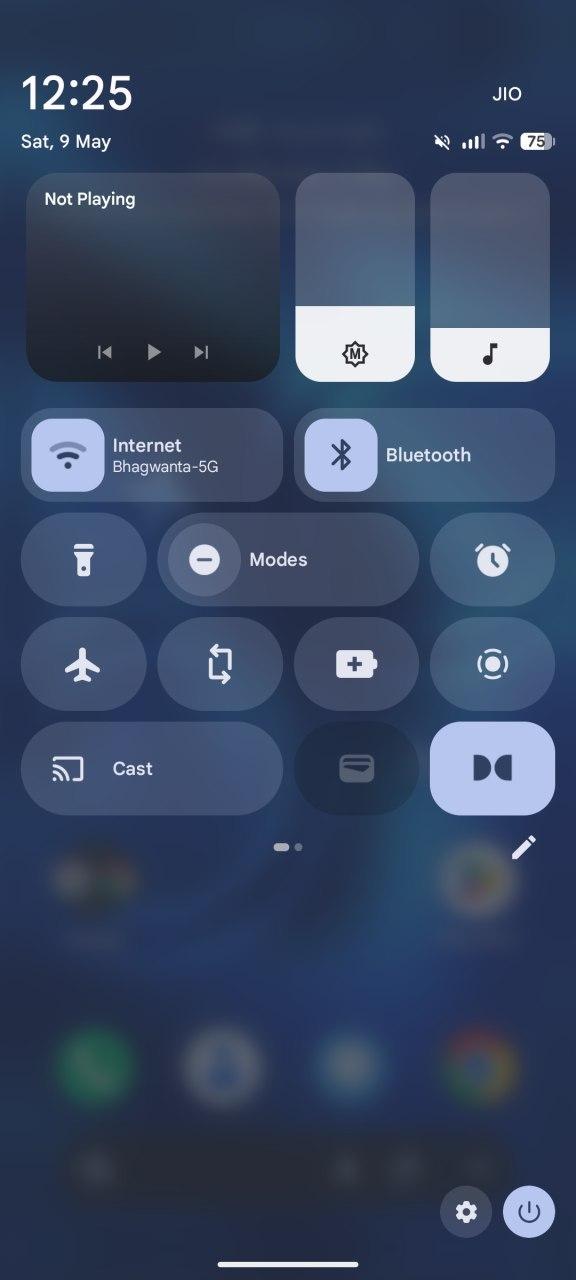Start screen recording
This screenshot has height=1280, width=576.
pyautogui.click(x=492, y=664)
